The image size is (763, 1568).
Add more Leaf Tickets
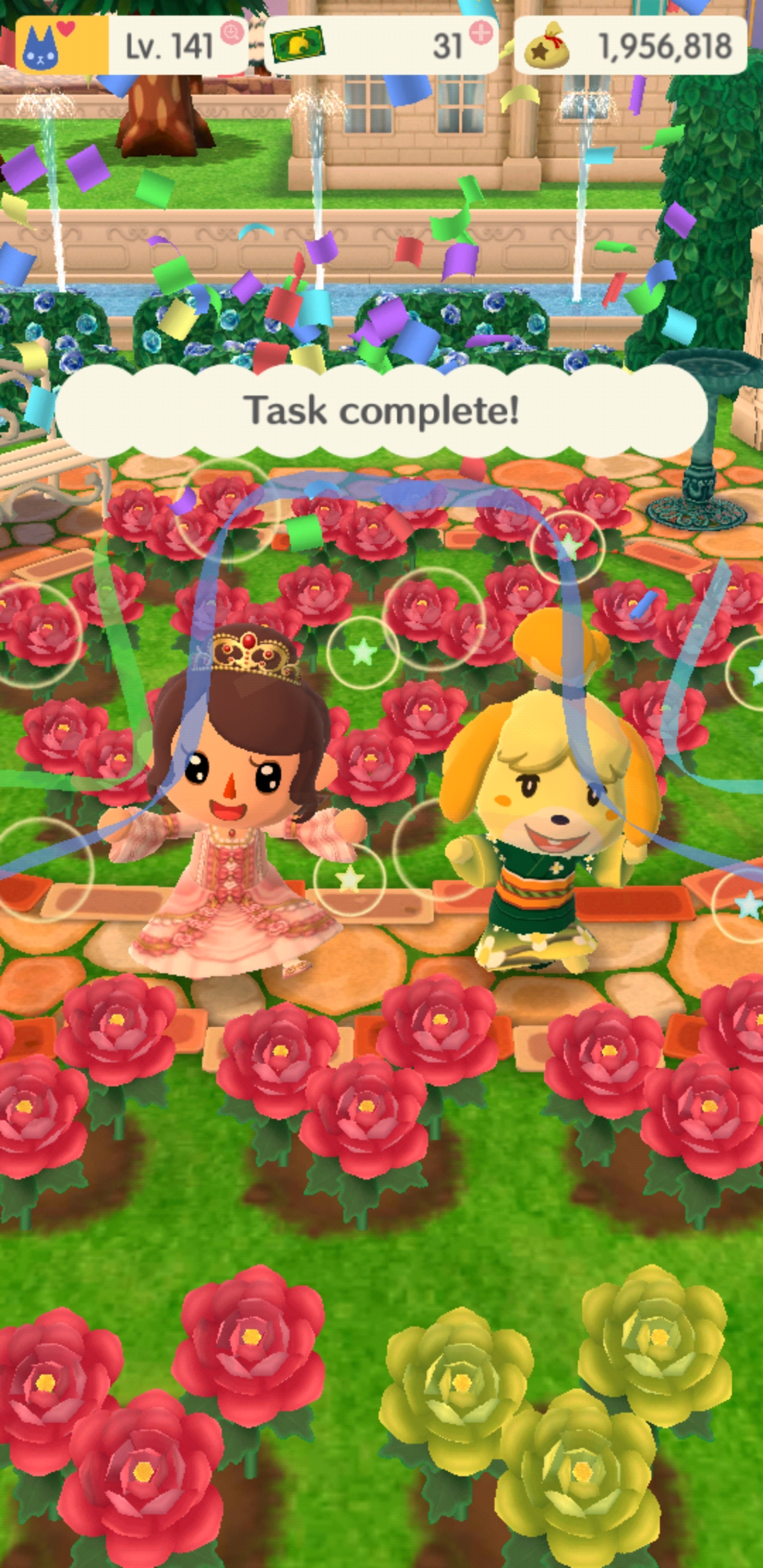(x=480, y=32)
